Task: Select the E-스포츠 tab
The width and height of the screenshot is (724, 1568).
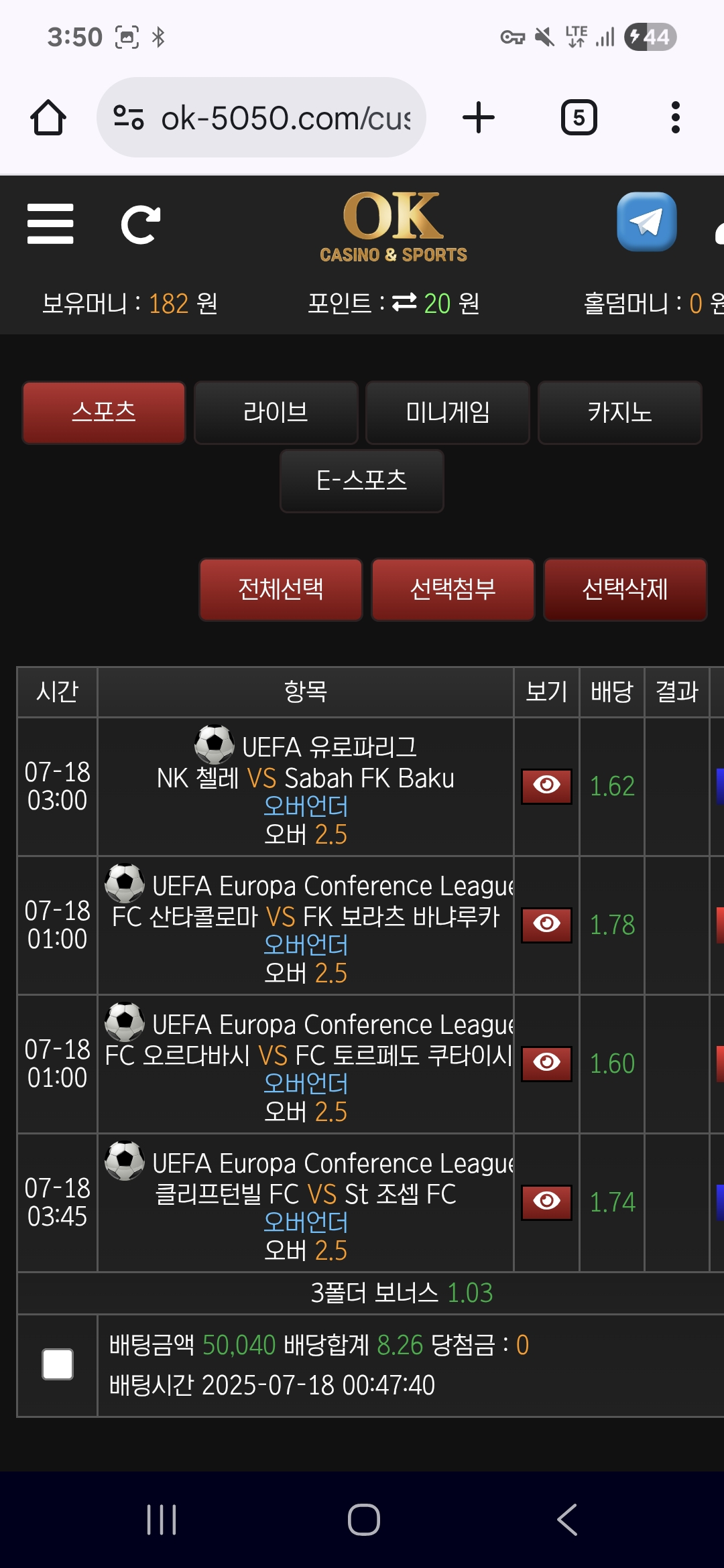Action: click(x=361, y=480)
